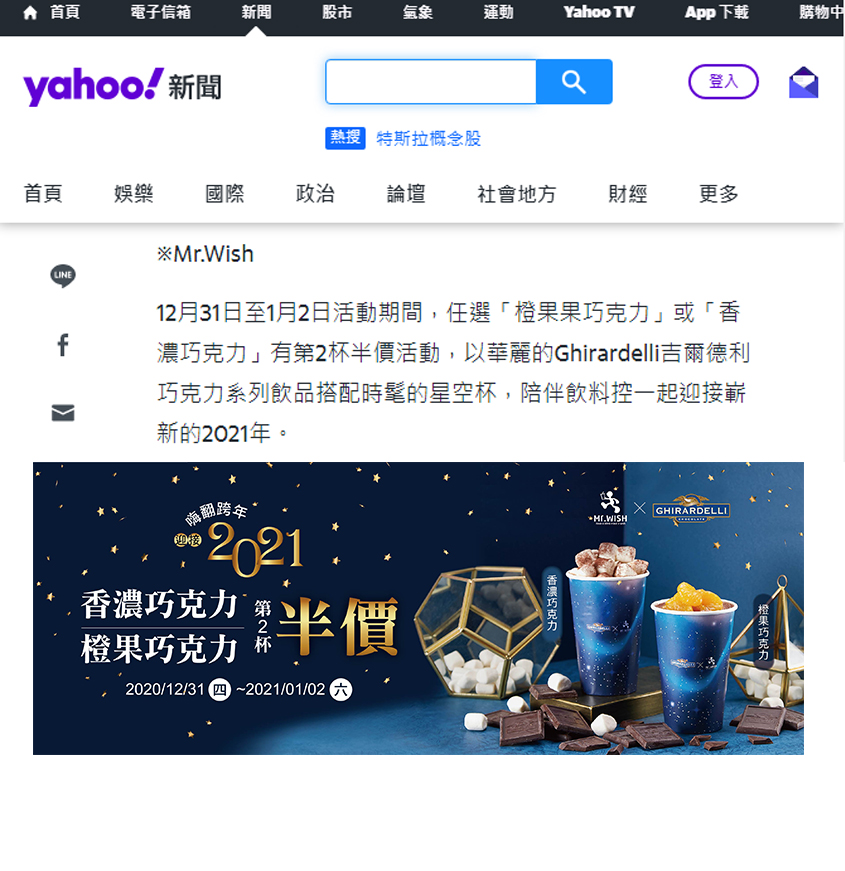Switch to the 財經 news category
The width and height of the screenshot is (845, 871).
627,194
